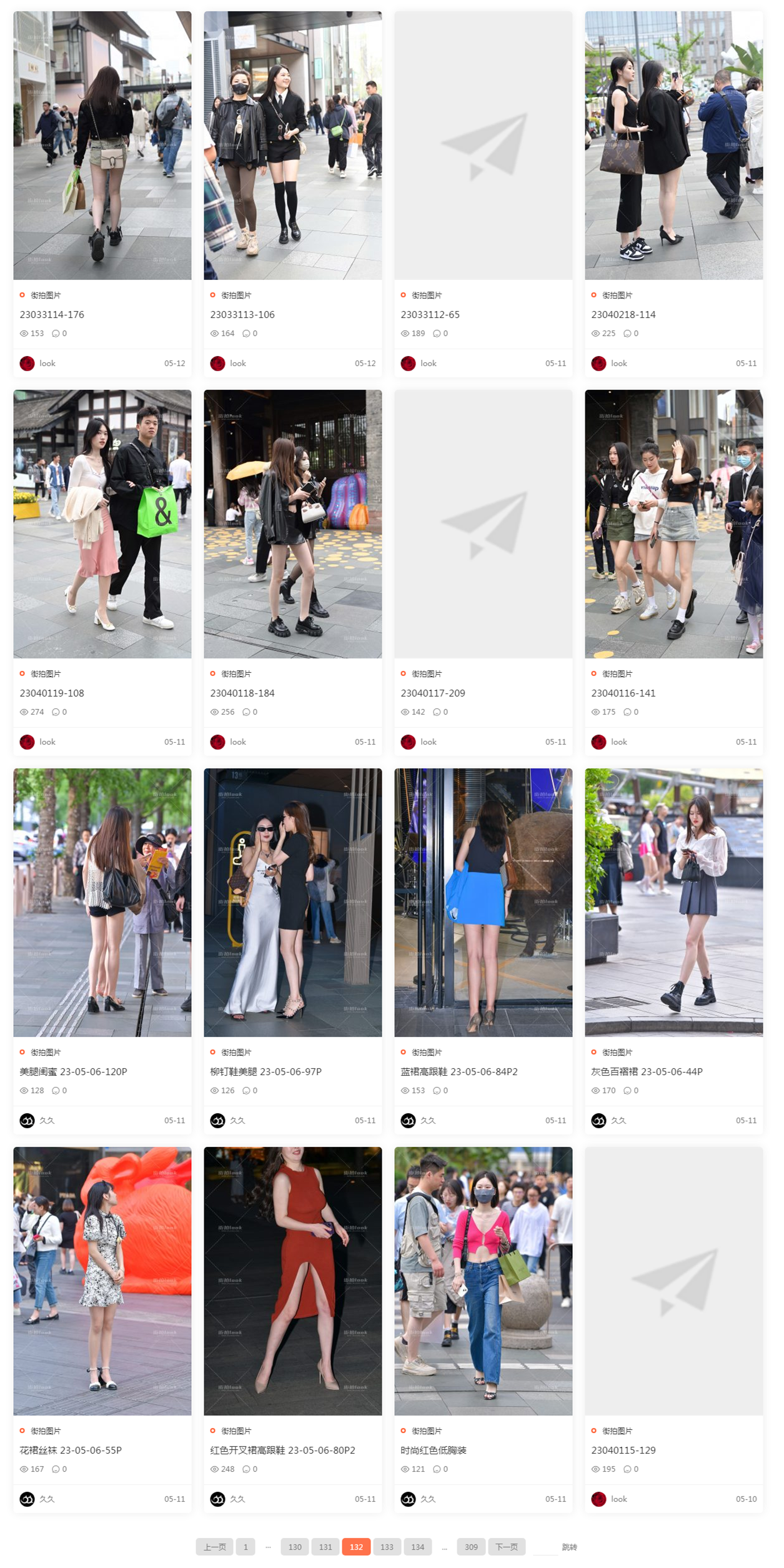Open card 23040118-184

coord(292,523)
